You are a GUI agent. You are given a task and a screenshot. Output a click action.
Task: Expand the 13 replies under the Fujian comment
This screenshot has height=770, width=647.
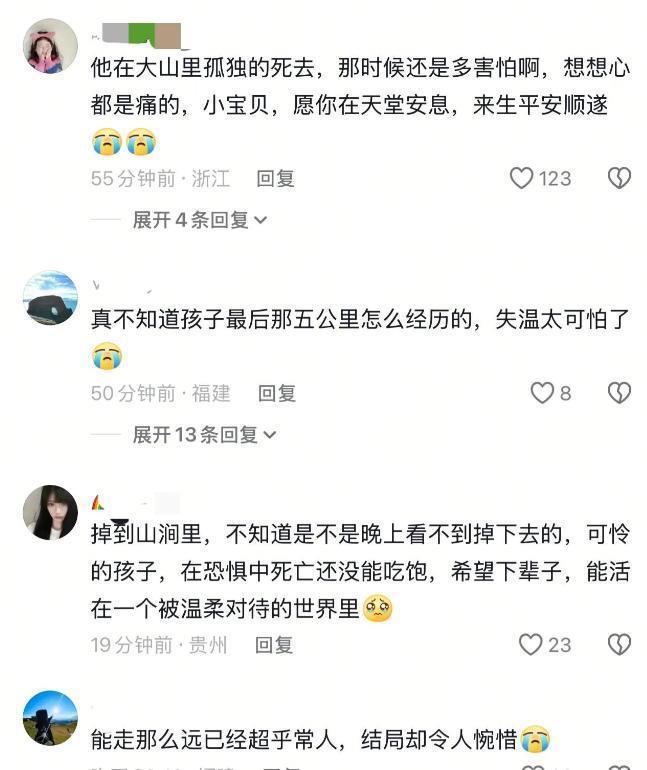pos(204,435)
